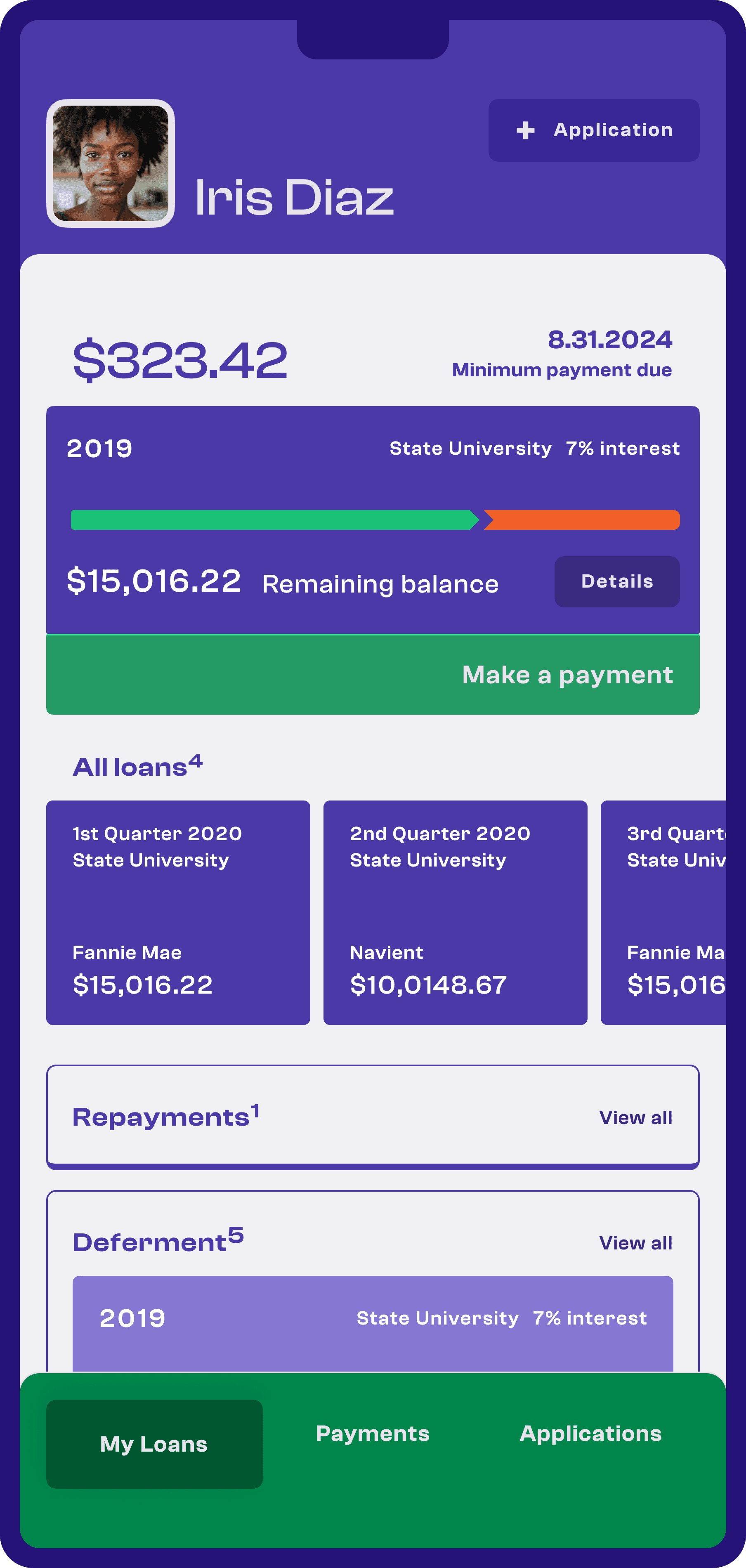
Task: Switch to the Applications tab
Action: tap(591, 1433)
